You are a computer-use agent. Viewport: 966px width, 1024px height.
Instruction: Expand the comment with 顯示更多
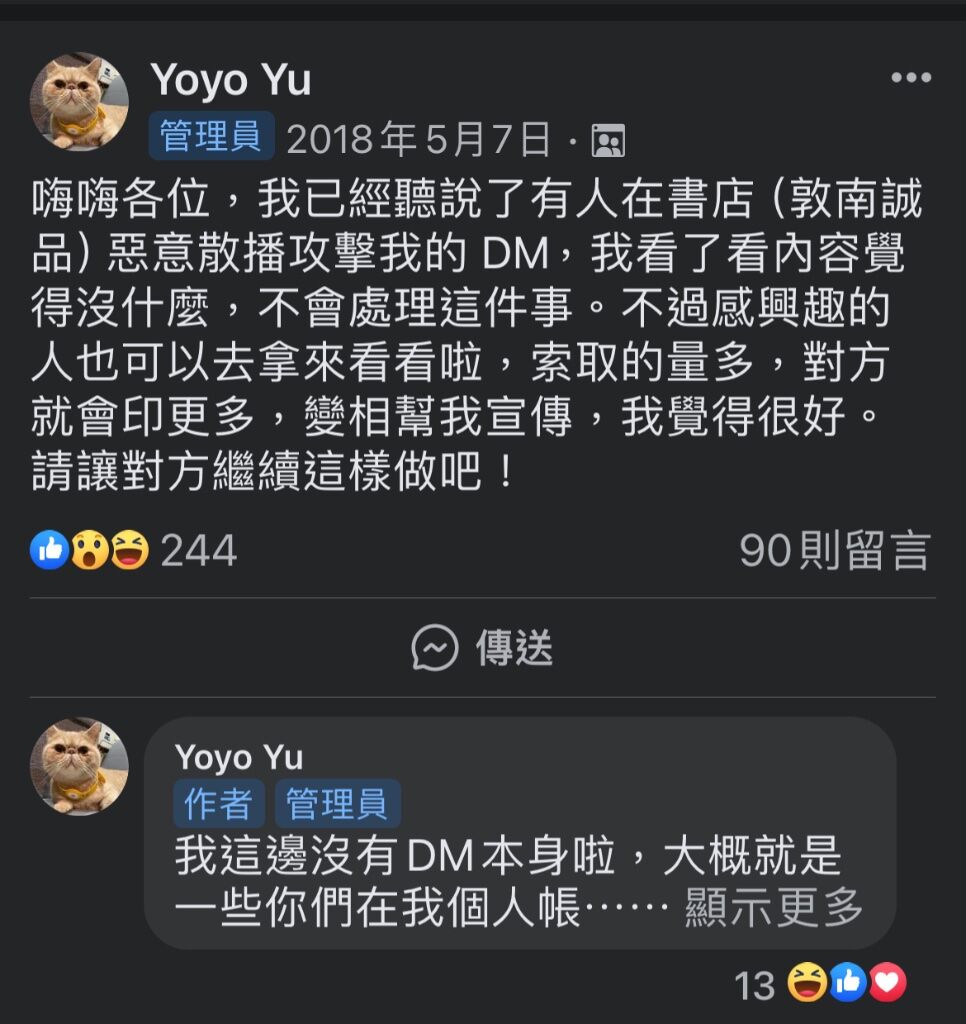tap(774, 908)
